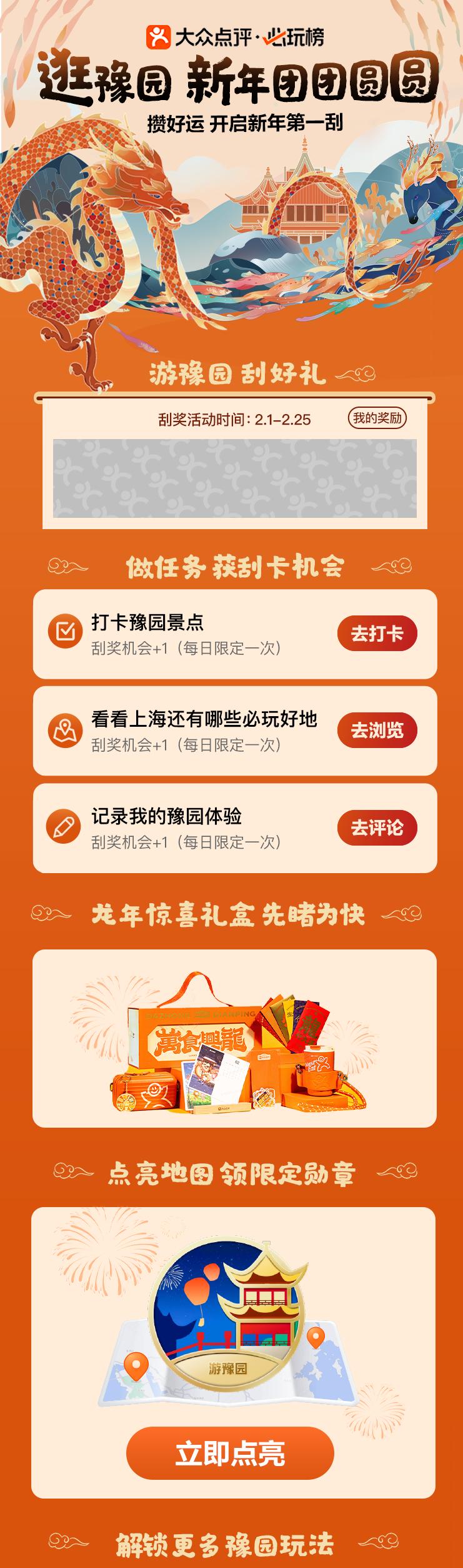Tap 立即点亮 to light up the map

pos(231,1453)
